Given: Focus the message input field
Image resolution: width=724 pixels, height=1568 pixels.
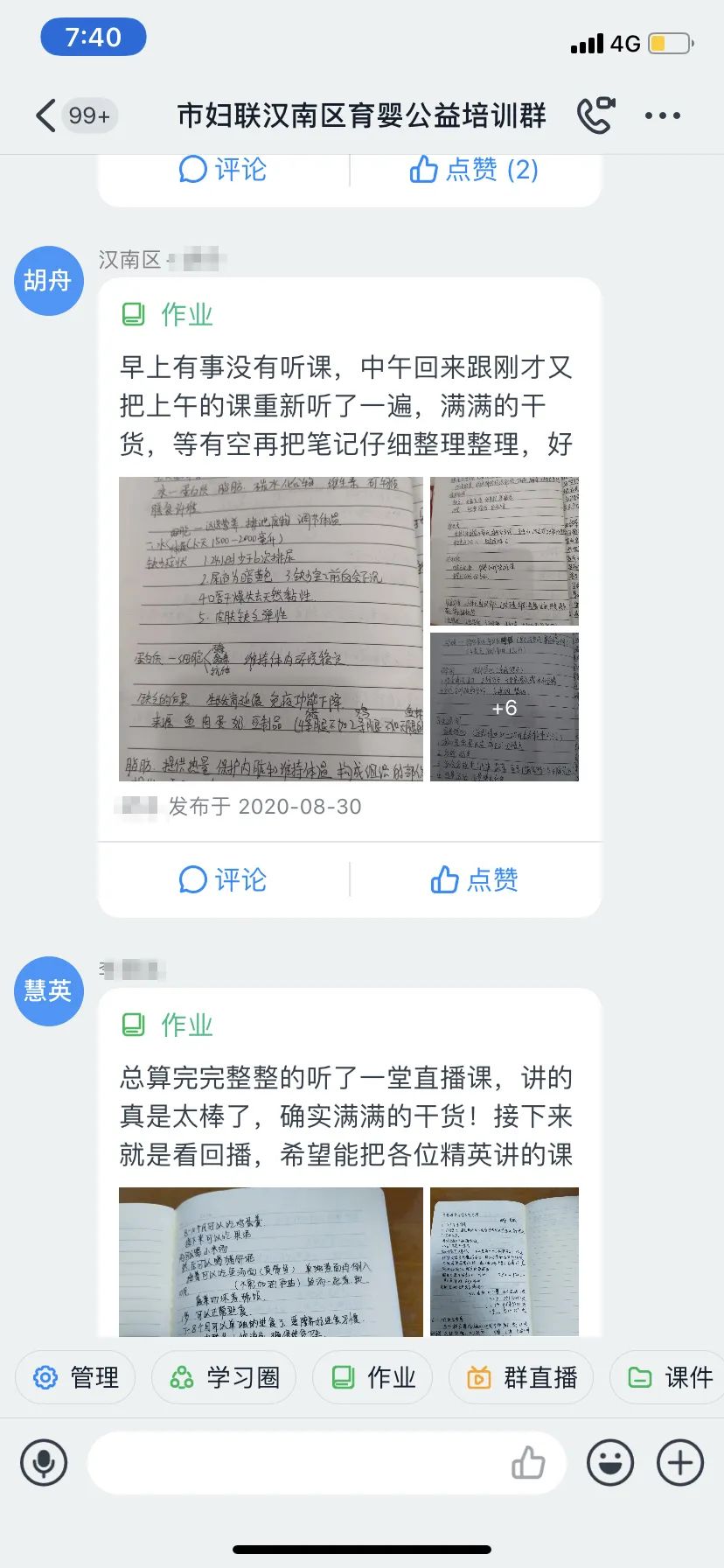Looking at the screenshot, I should click(297, 1462).
